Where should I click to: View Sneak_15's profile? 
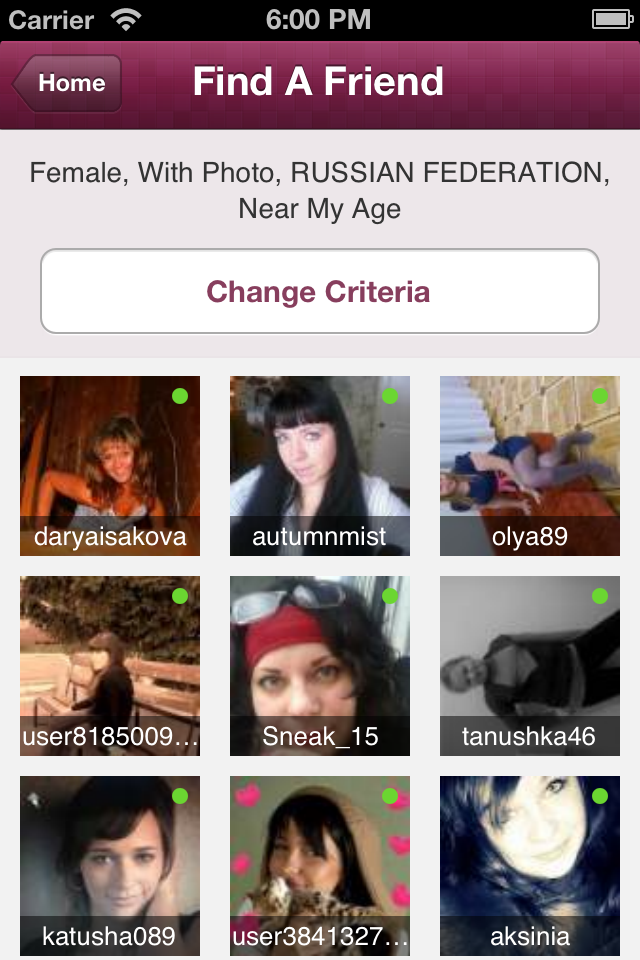pos(320,665)
